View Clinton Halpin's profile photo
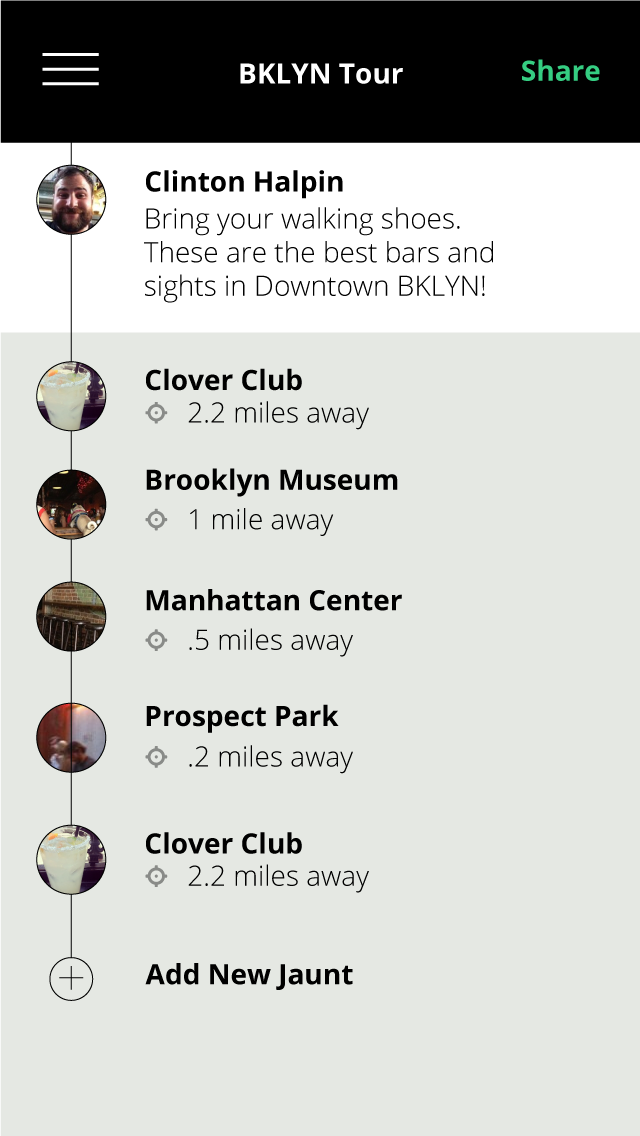 71,200
